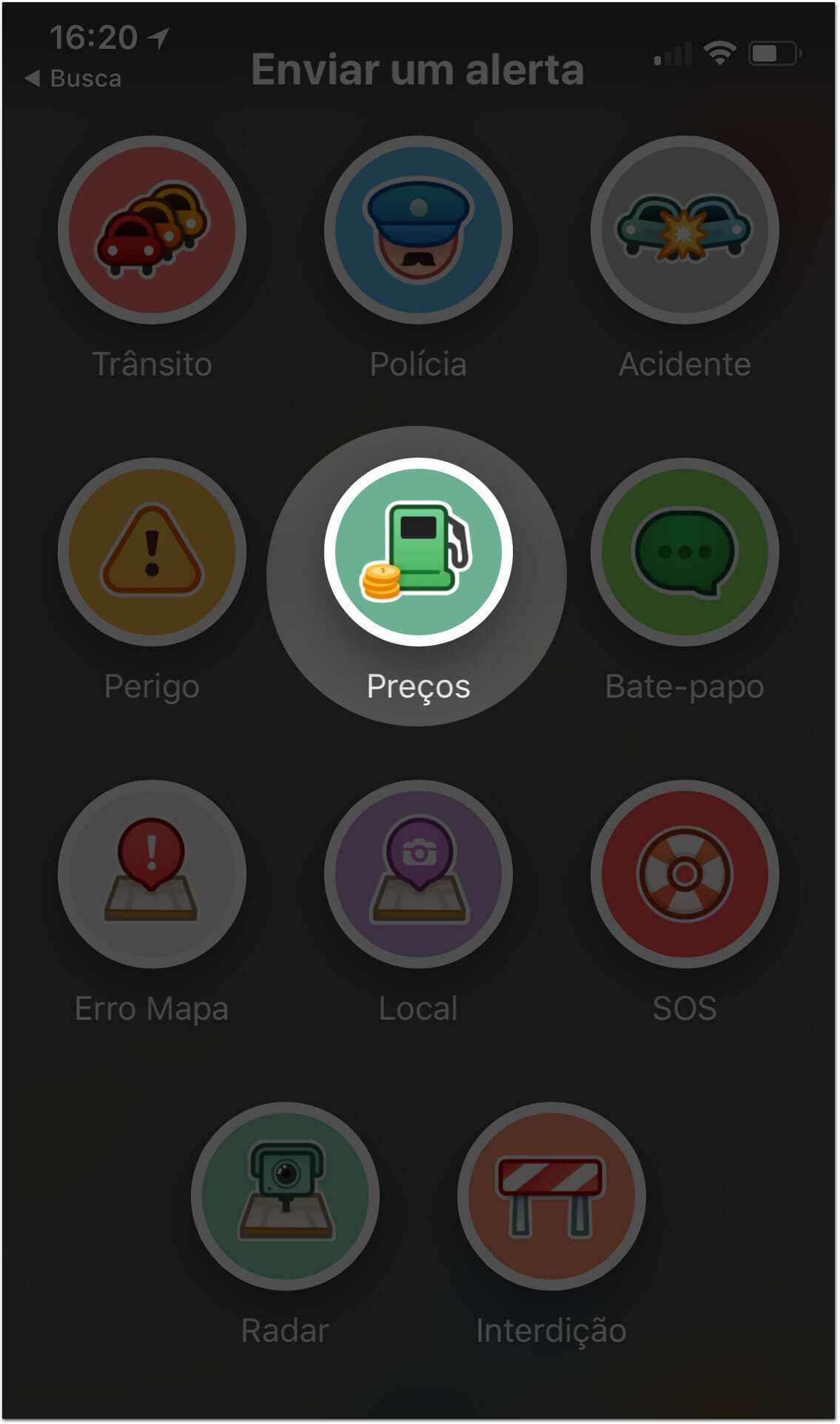
Task: Open the SOS option
Action: [x=685, y=875]
